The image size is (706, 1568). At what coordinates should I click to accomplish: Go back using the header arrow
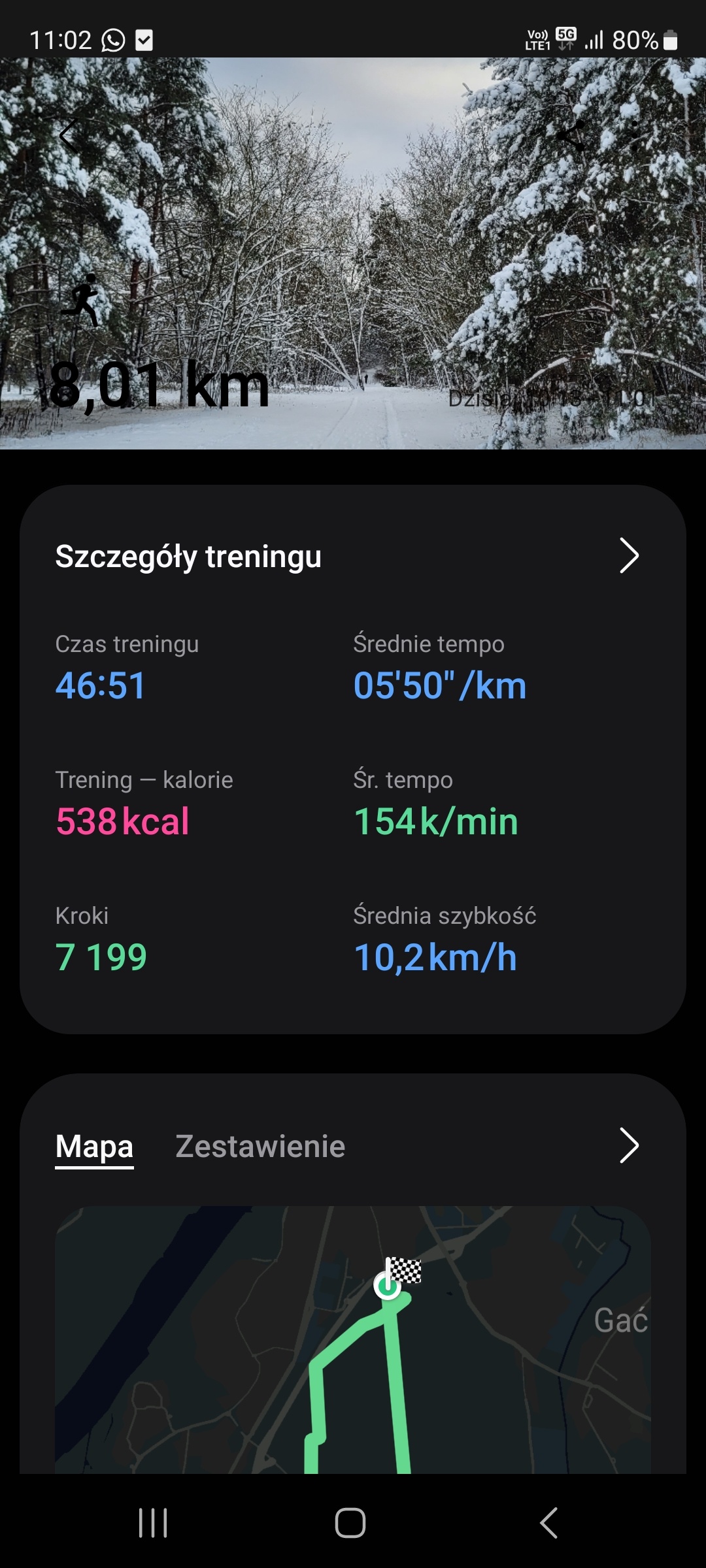[x=69, y=136]
